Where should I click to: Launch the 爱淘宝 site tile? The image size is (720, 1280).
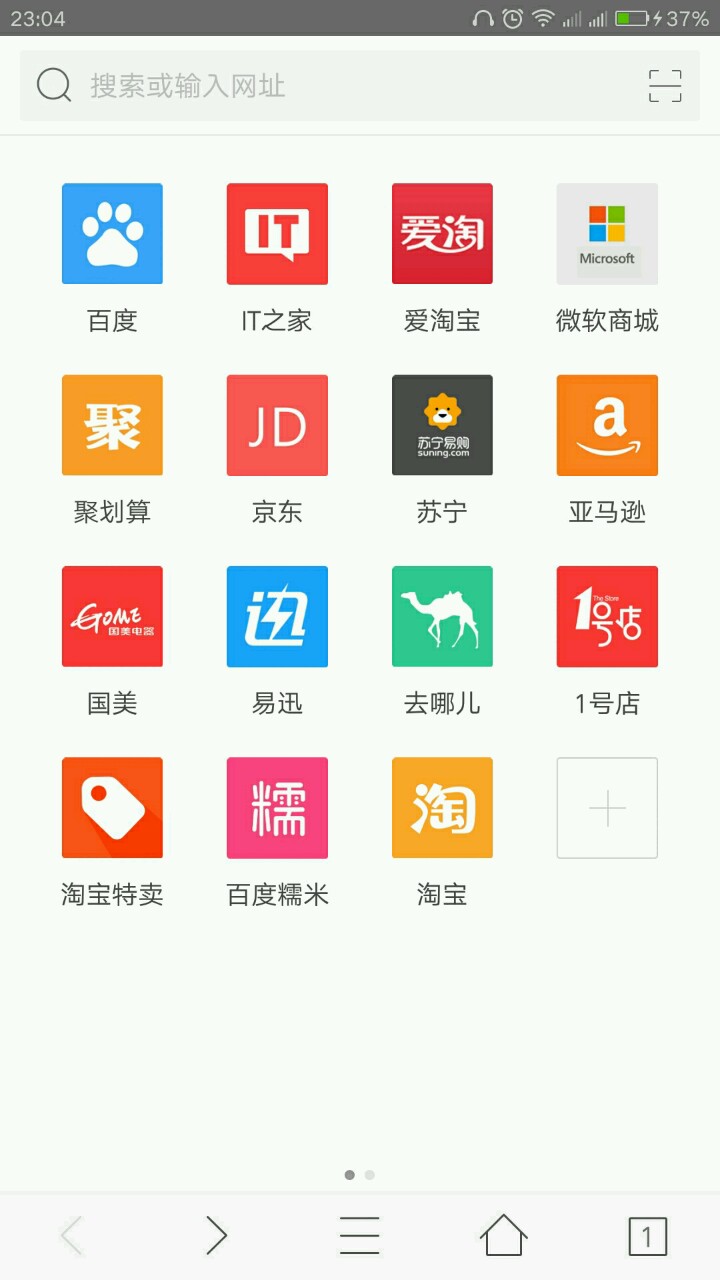442,234
